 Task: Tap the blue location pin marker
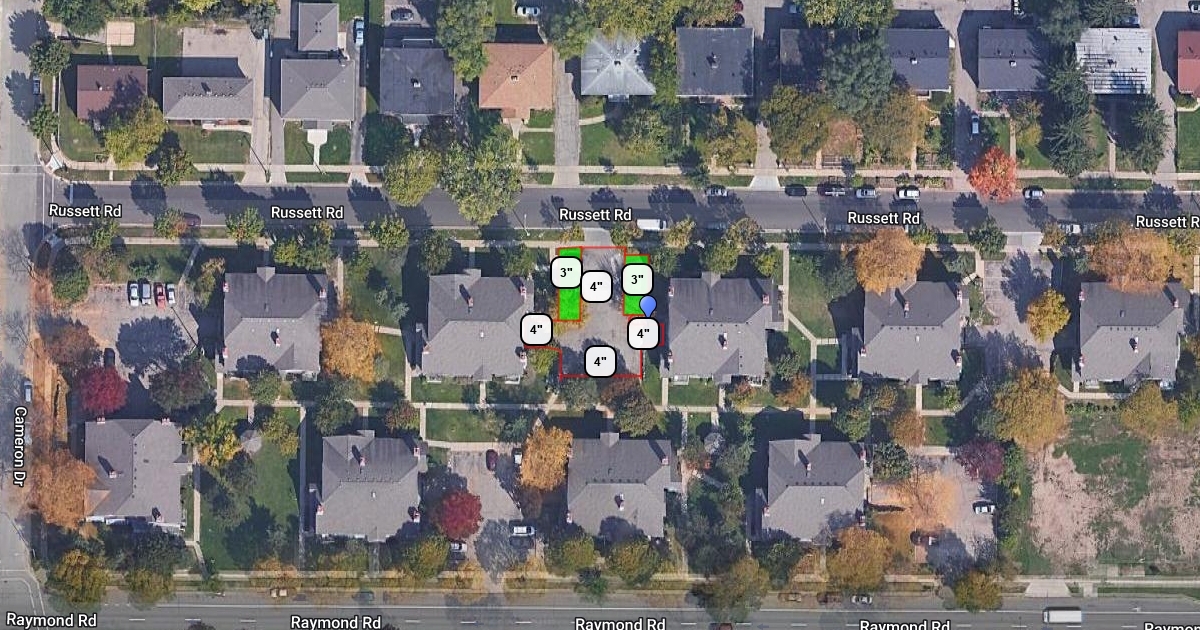click(648, 307)
